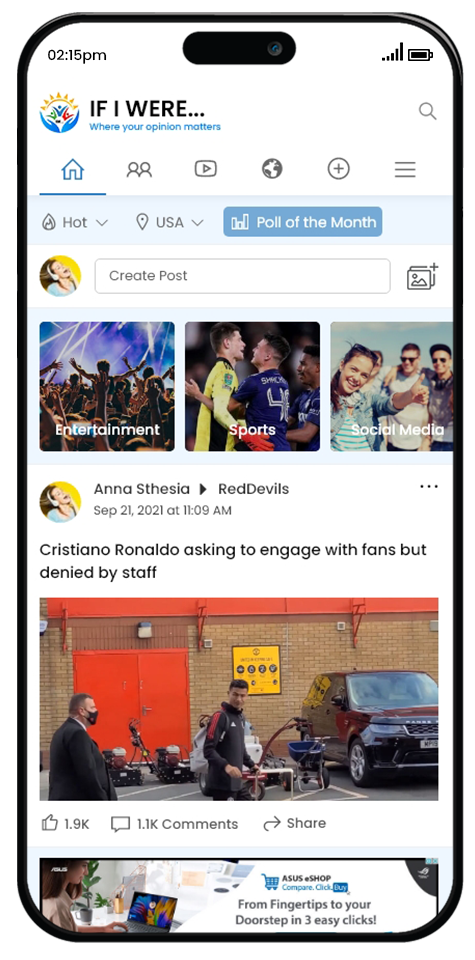Open the search magnifier icon
The image size is (475, 960).
[x=427, y=111]
